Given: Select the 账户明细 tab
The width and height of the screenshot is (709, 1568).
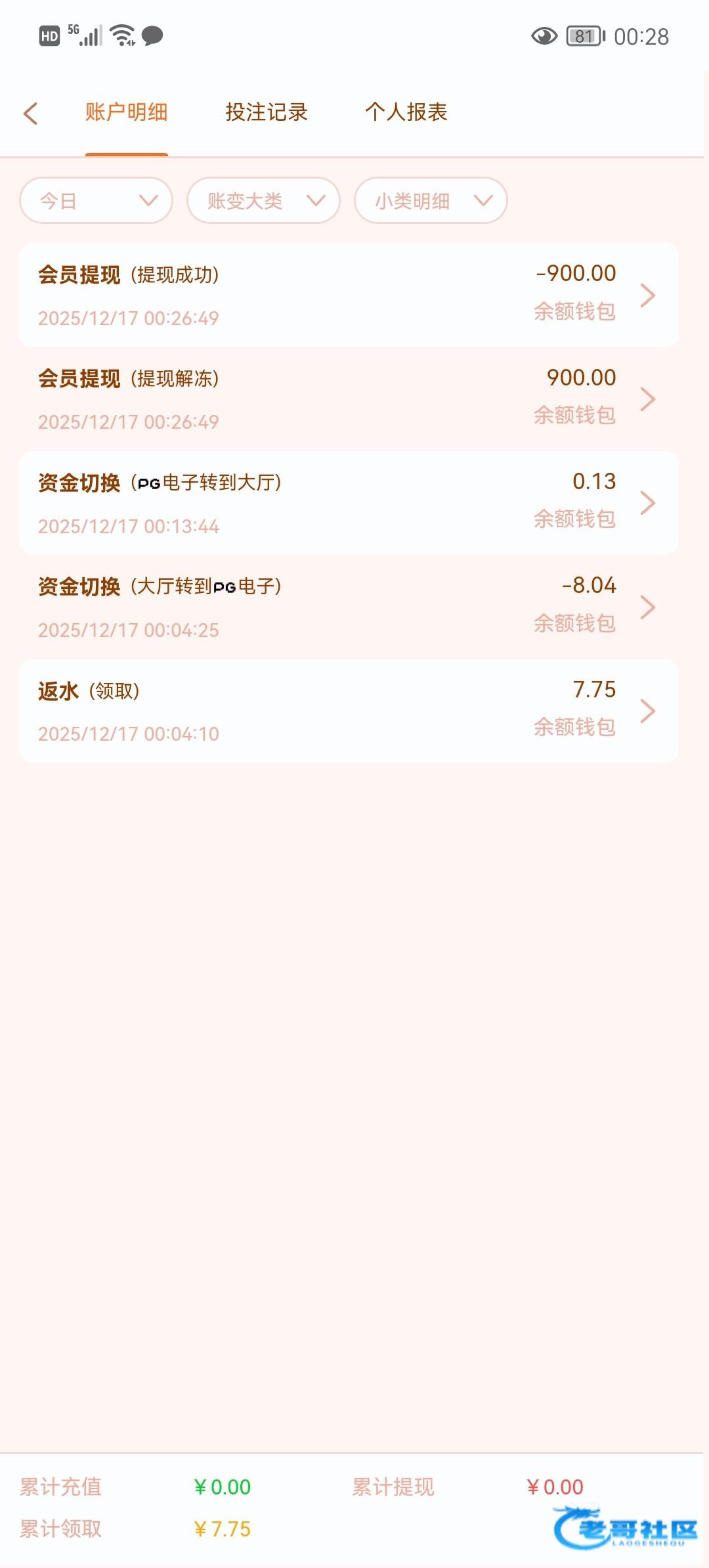Looking at the screenshot, I should [126, 112].
